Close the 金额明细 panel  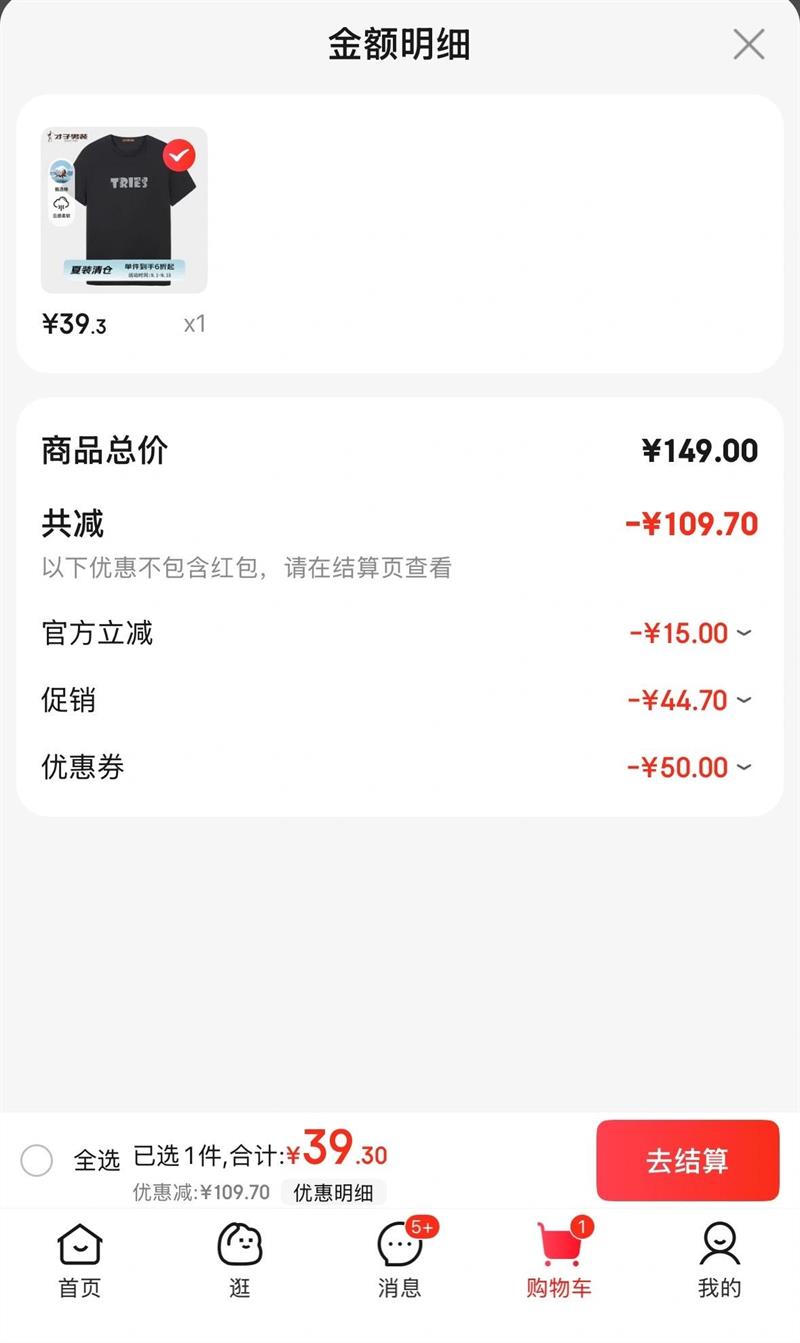tap(748, 45)
